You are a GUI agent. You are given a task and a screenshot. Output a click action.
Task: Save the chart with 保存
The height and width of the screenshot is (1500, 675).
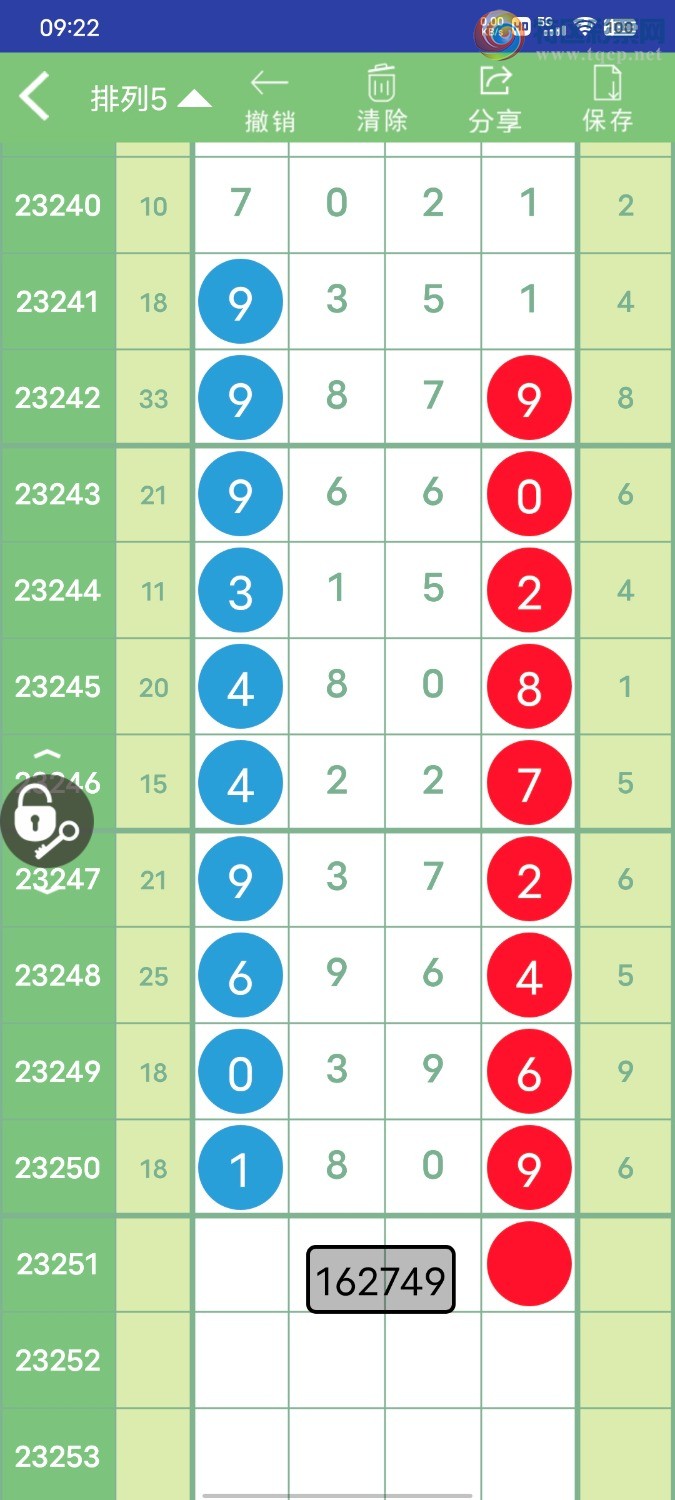coord(608,101)
